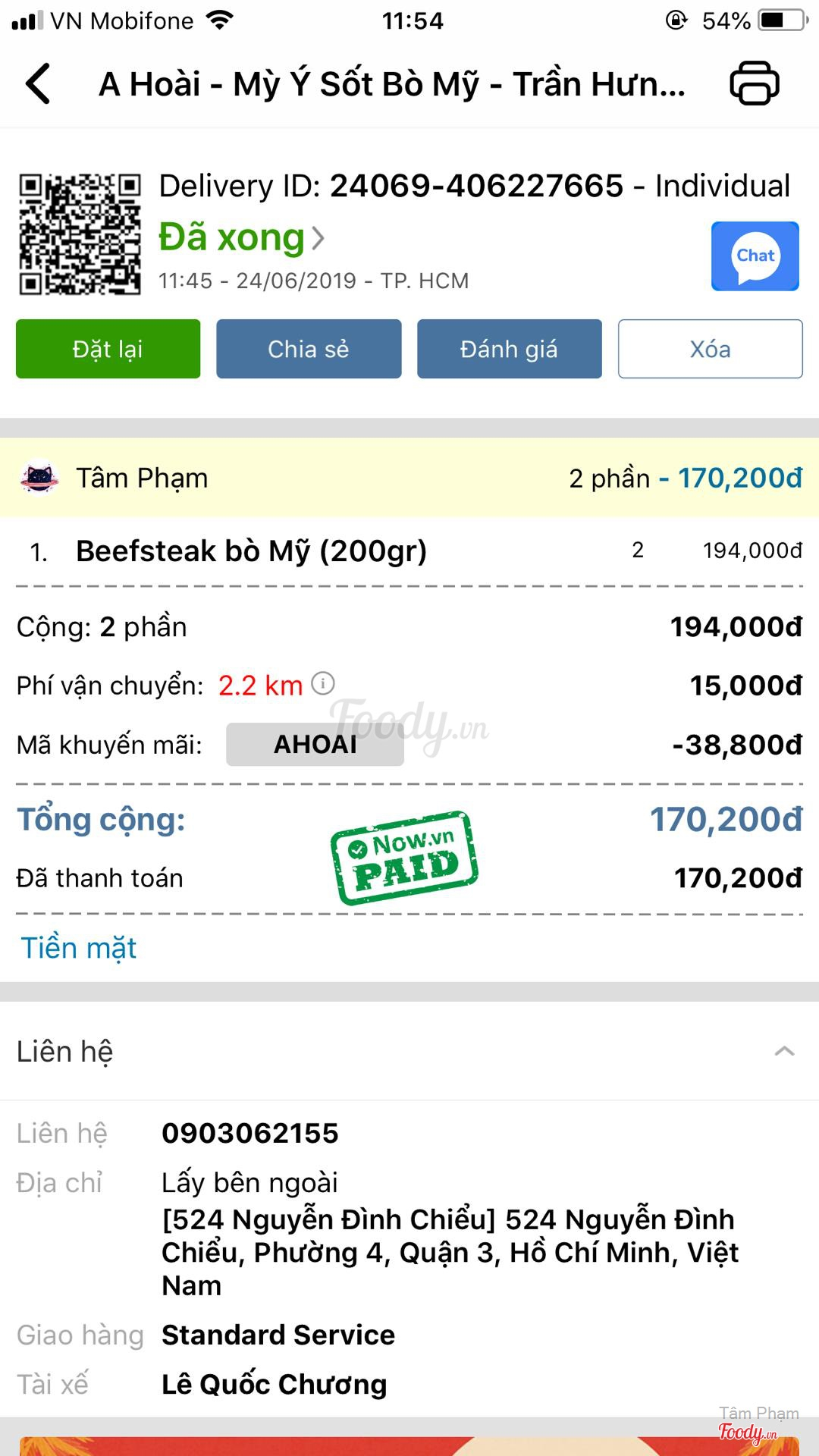Image resolution: width=819 pixels, height=1456 pixels.
Task: Reorder with the Đặt lại button
Action: coord(108,349)
